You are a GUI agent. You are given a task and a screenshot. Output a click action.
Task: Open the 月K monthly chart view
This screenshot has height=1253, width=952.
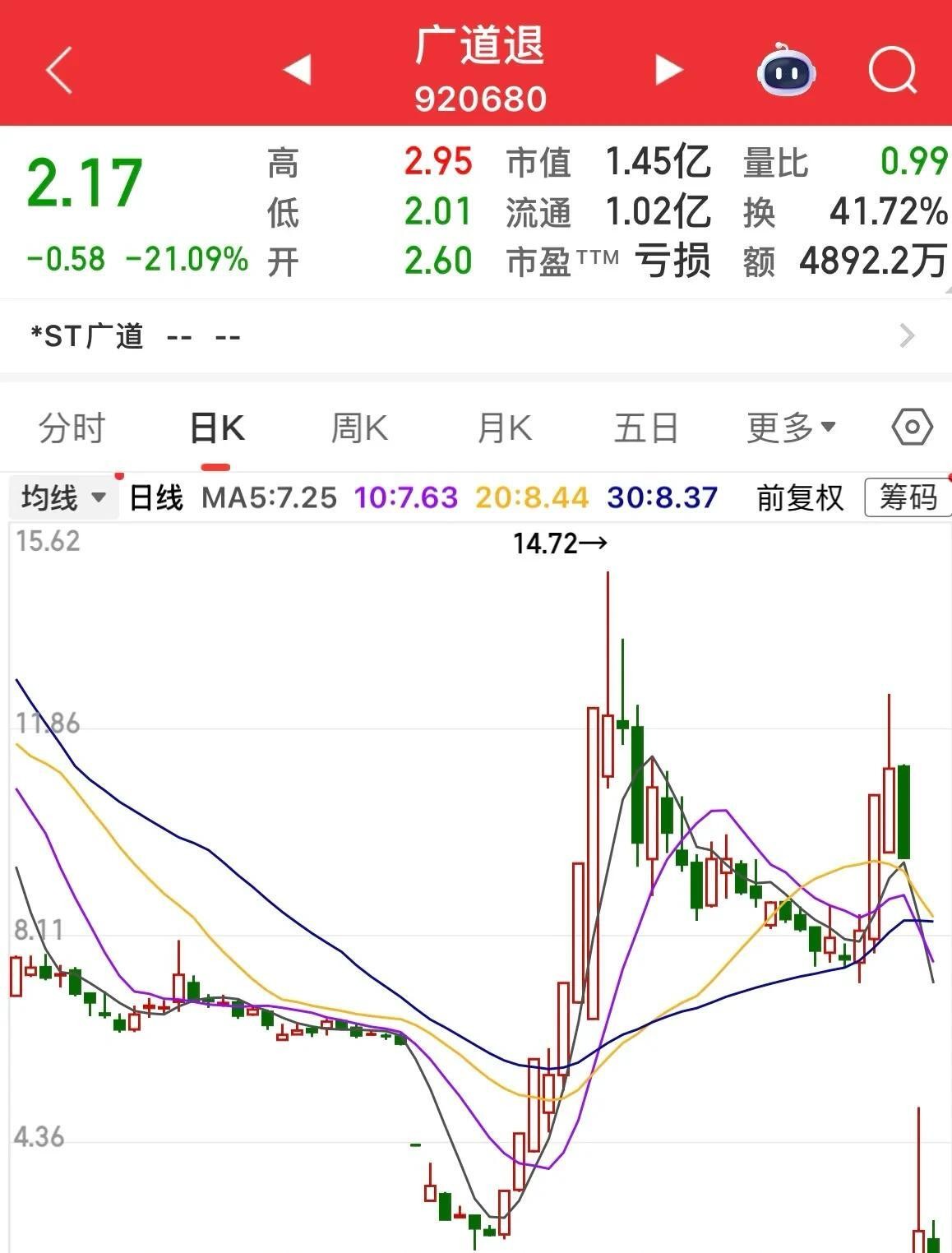(504, 427)
